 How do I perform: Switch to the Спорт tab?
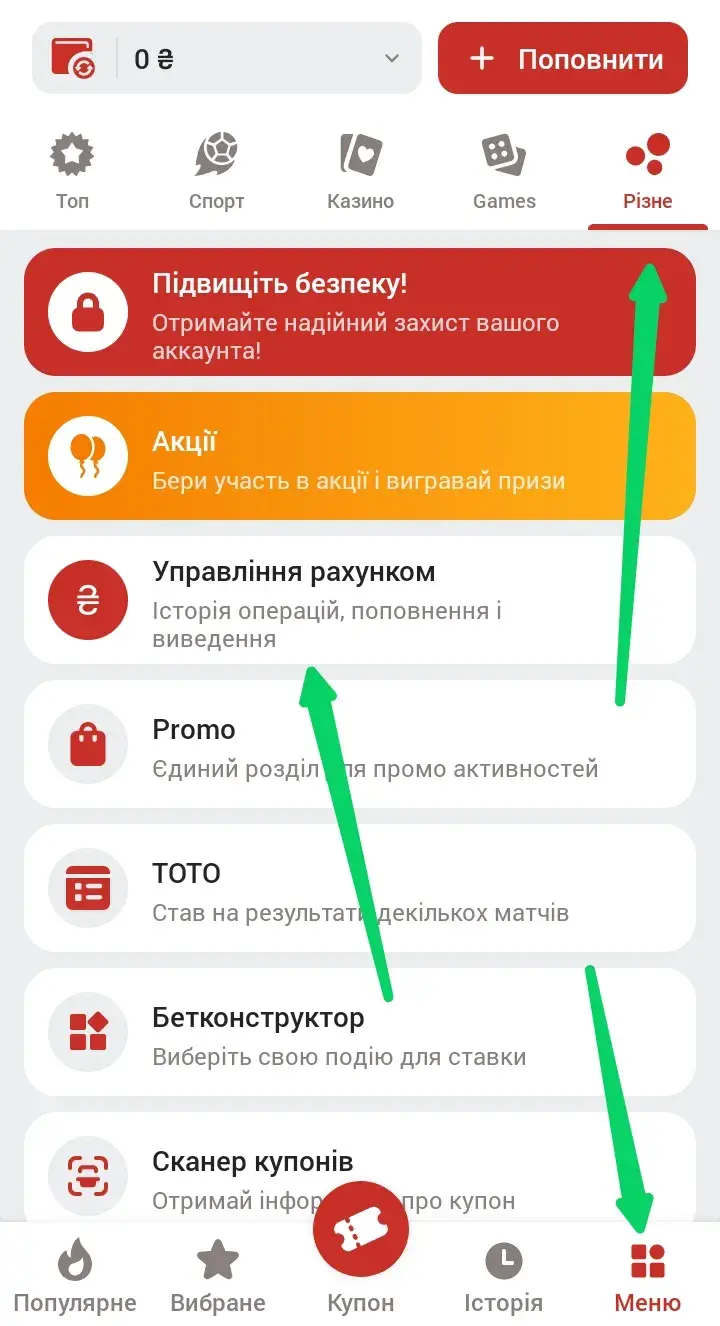click(216, 173)
